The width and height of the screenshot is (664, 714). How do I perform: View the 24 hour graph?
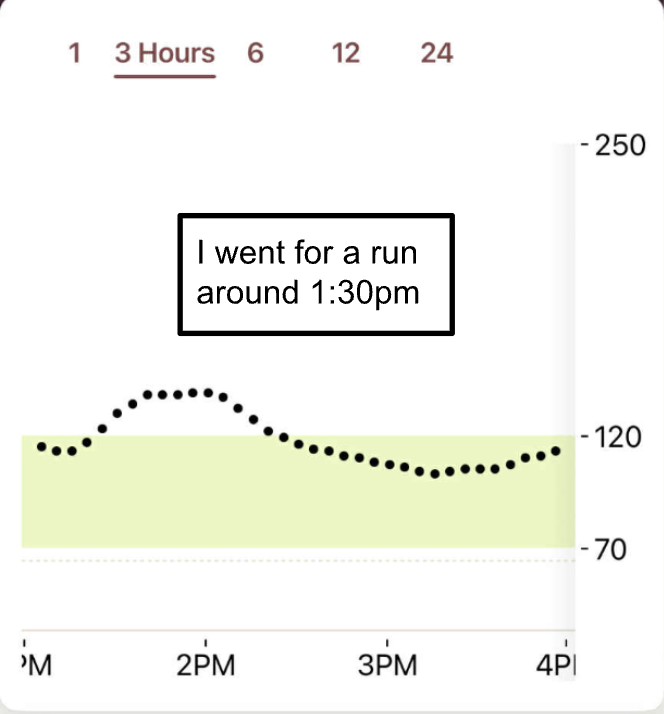click(436, 53)
